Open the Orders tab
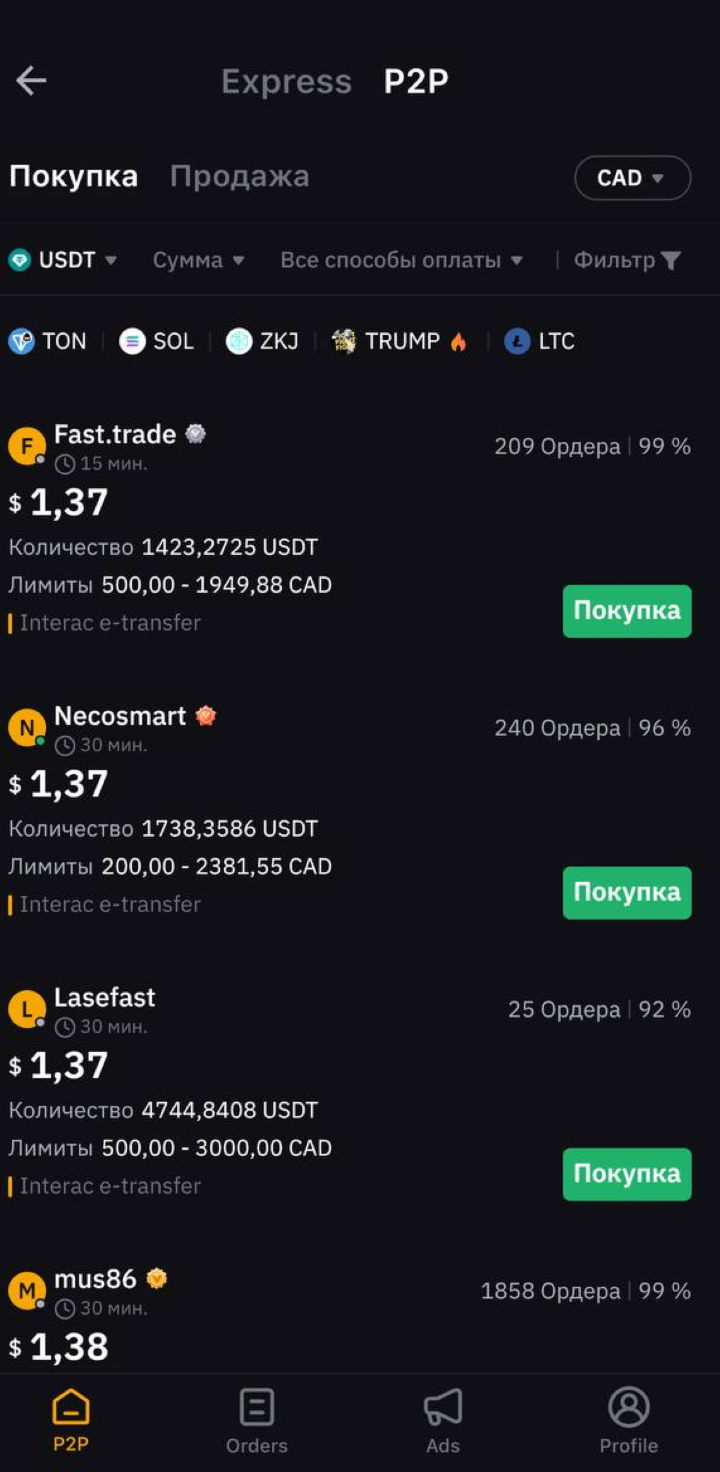720x1472 pixels. pyautogui.click(x=256, y=1420)
